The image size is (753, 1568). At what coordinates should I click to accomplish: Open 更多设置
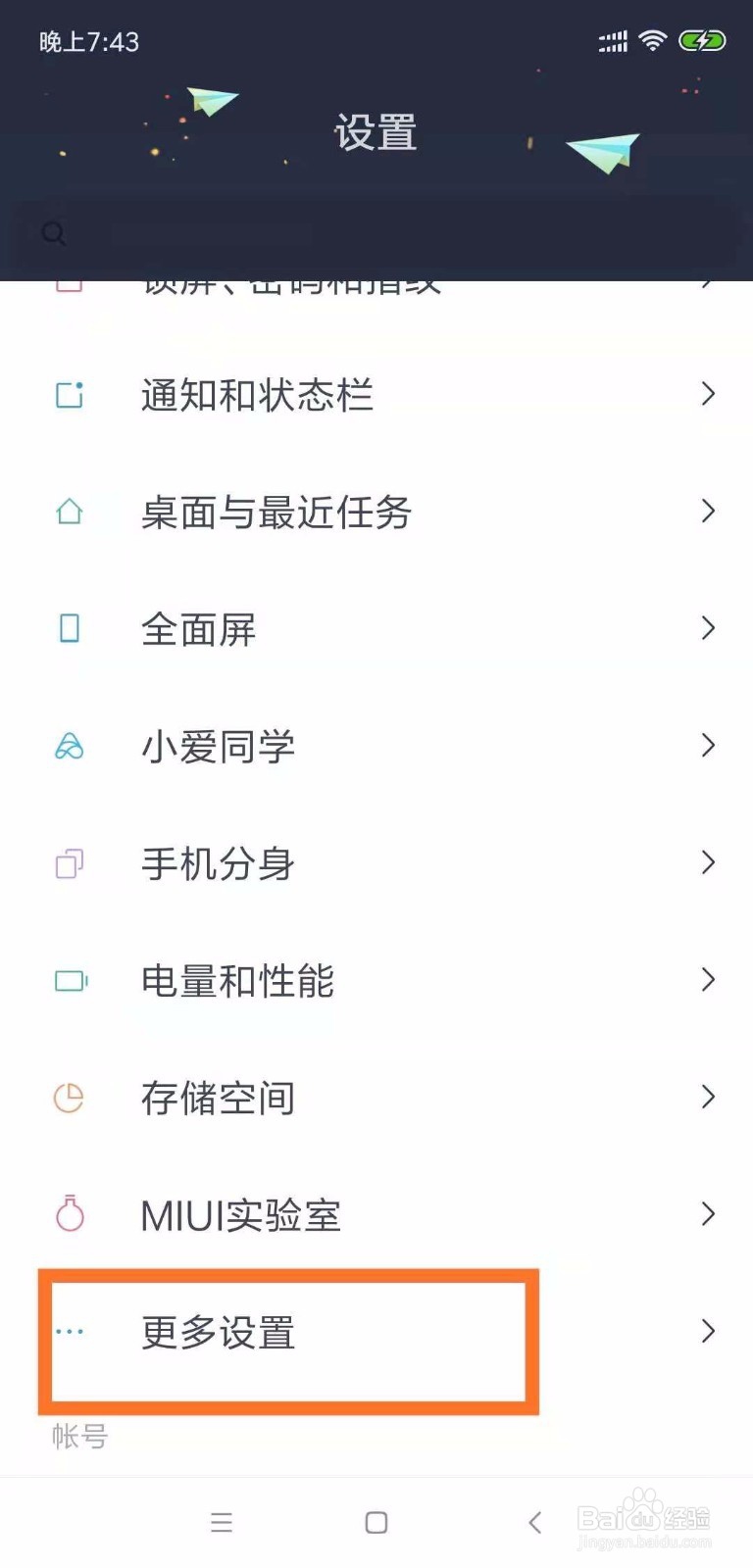(376, 1332)
